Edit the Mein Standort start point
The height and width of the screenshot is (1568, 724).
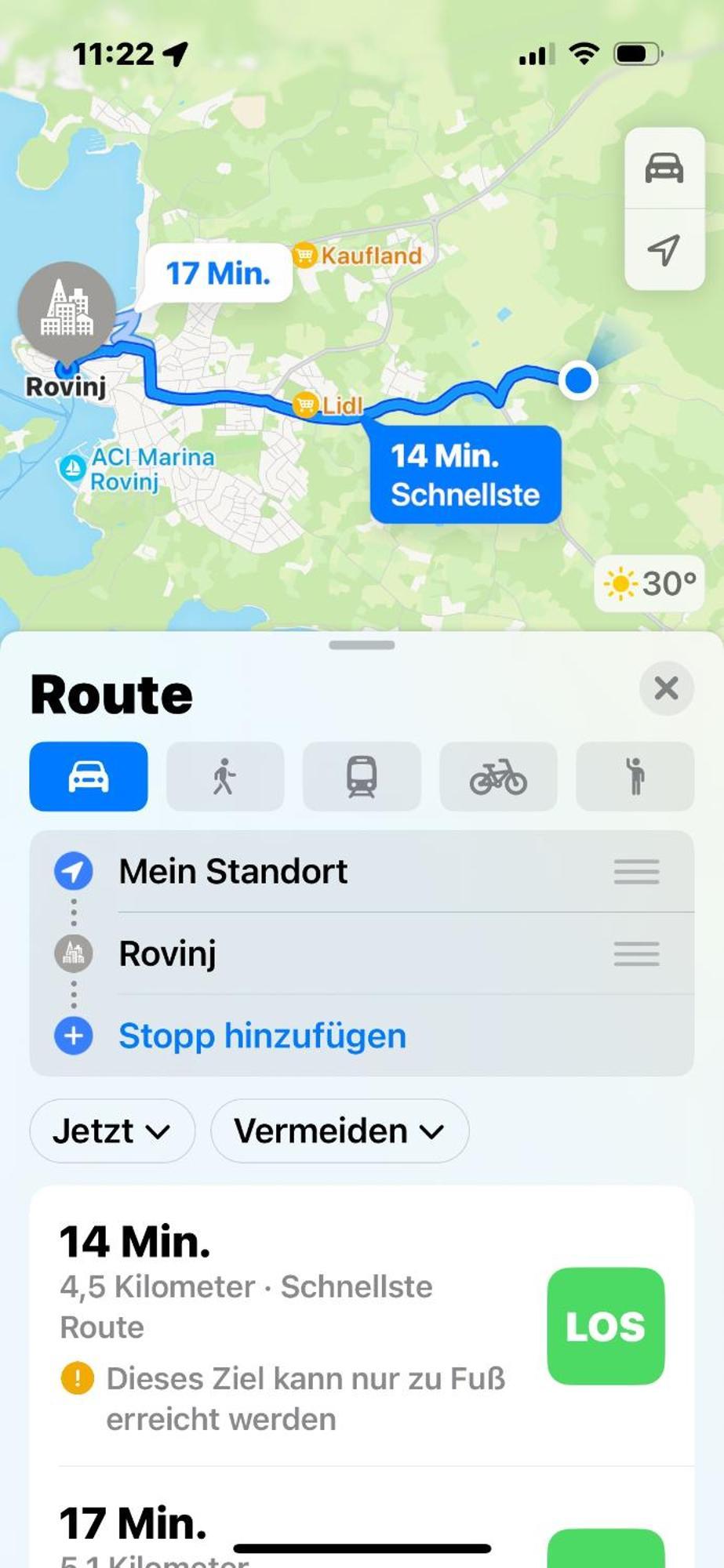tap(233, 871)
